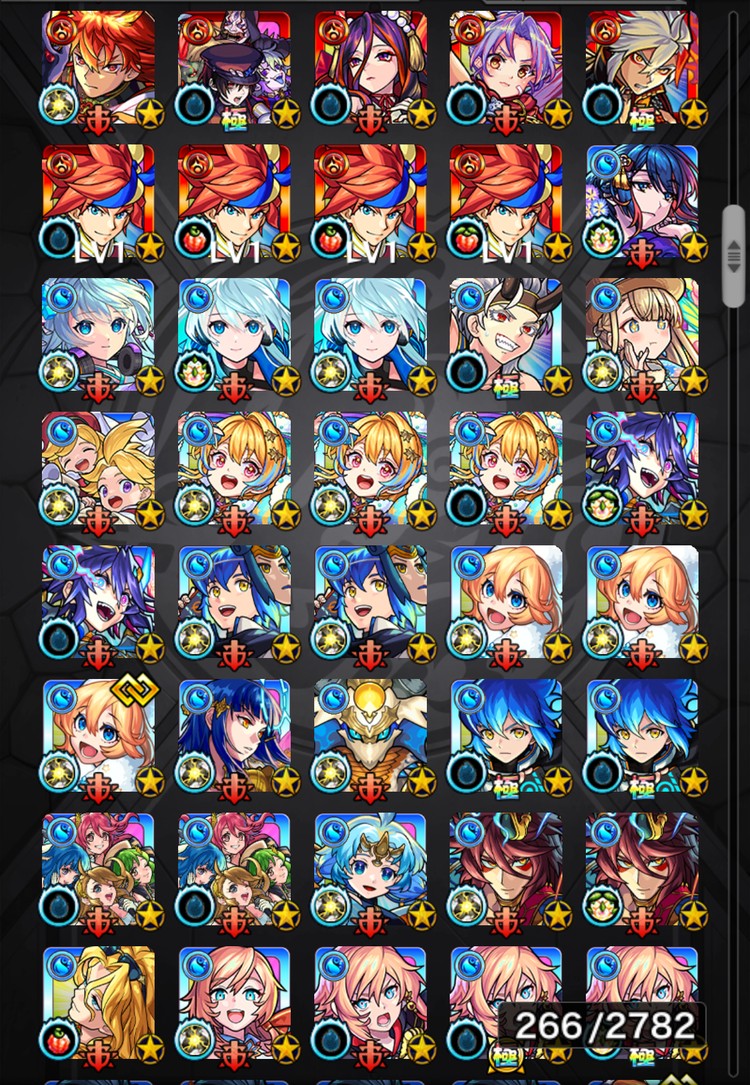Open the dark-blue-haired girl with flowers

click(642, 202)
